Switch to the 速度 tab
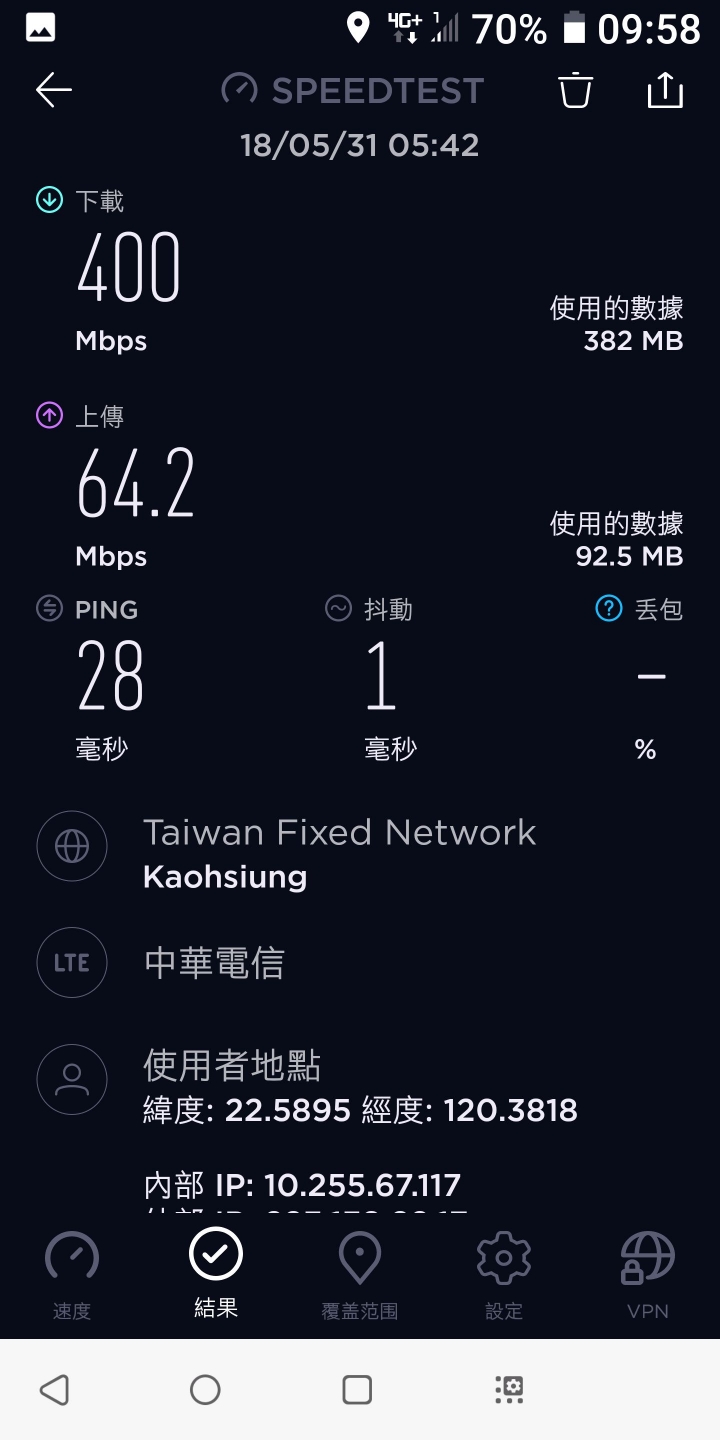This screenshot has width=720, height=1440. click(72, 1276)
